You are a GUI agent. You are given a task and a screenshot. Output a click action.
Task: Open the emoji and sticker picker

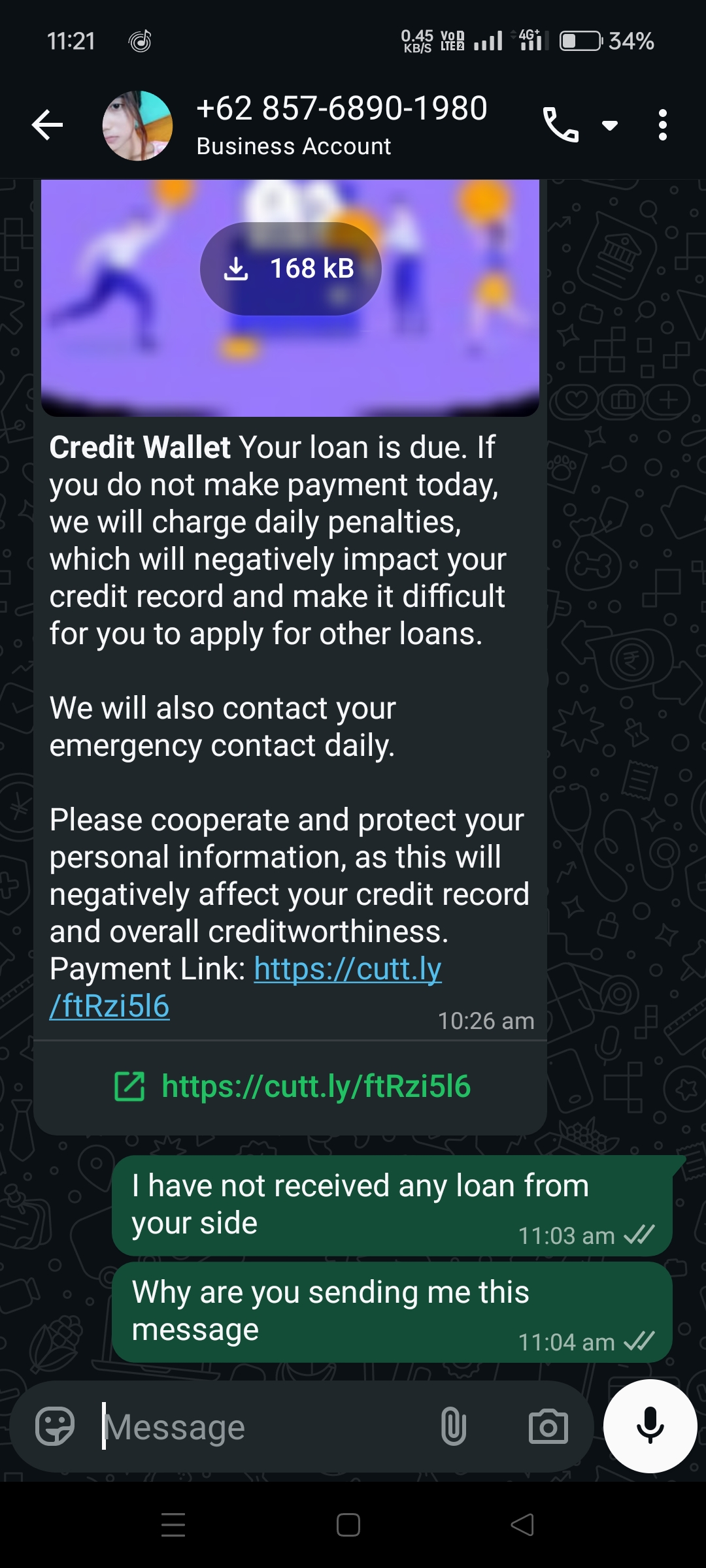tap(55, 1426)
